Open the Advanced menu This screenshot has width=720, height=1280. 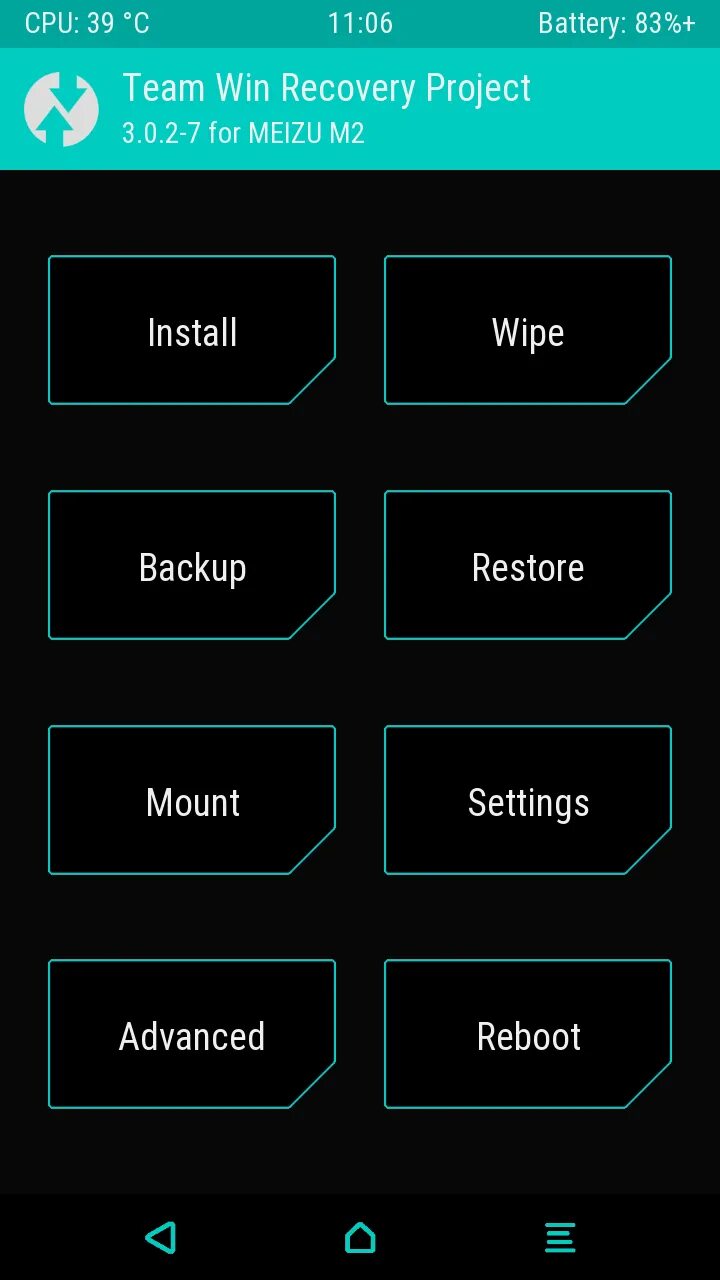pos(192,1034)
